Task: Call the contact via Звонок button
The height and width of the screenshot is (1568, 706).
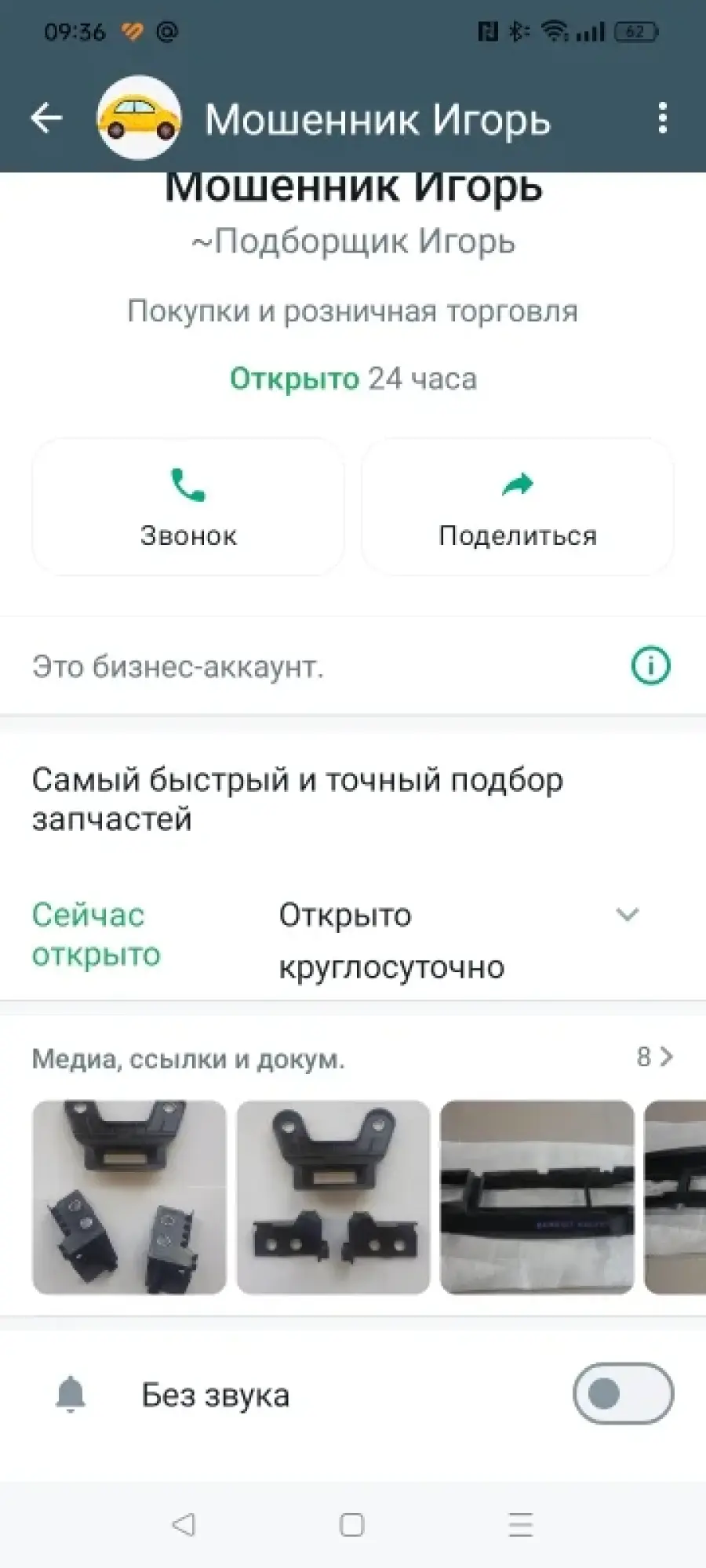Action: coord(188,507)
